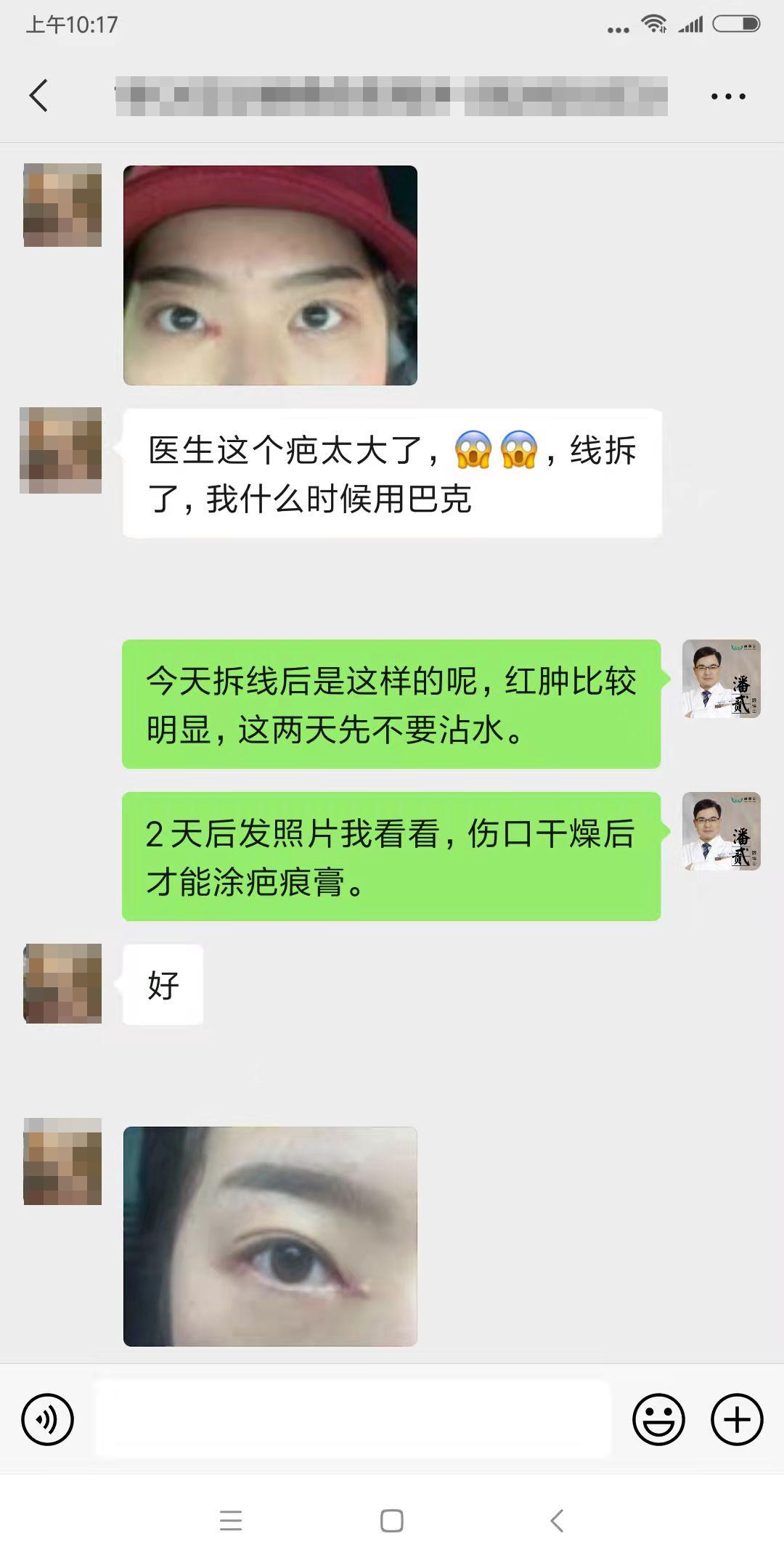Switch to voice message input
The height and width of the screenshot is (1568, 784).
[48, 1419]
